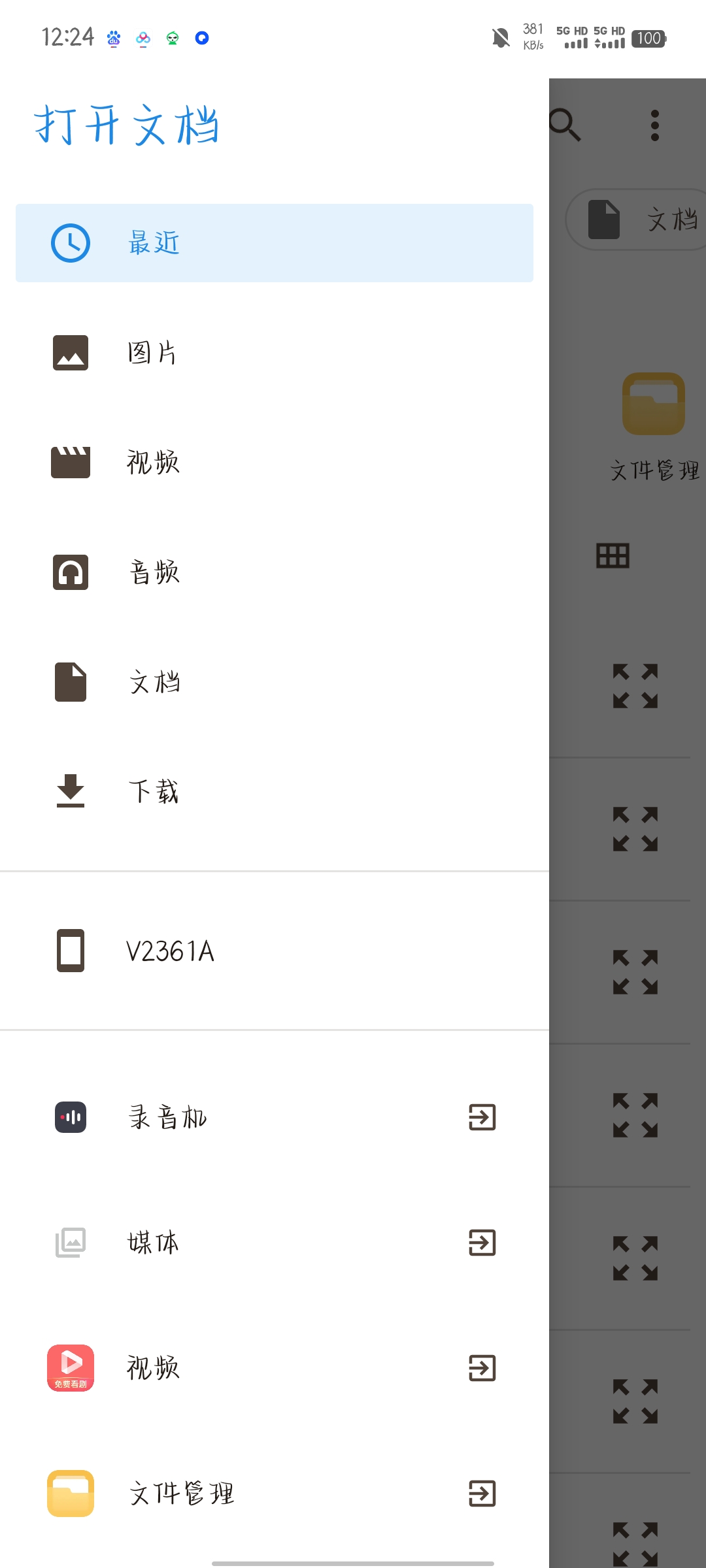
Task: Switch to grid view layout
Action: coord(612,557)
